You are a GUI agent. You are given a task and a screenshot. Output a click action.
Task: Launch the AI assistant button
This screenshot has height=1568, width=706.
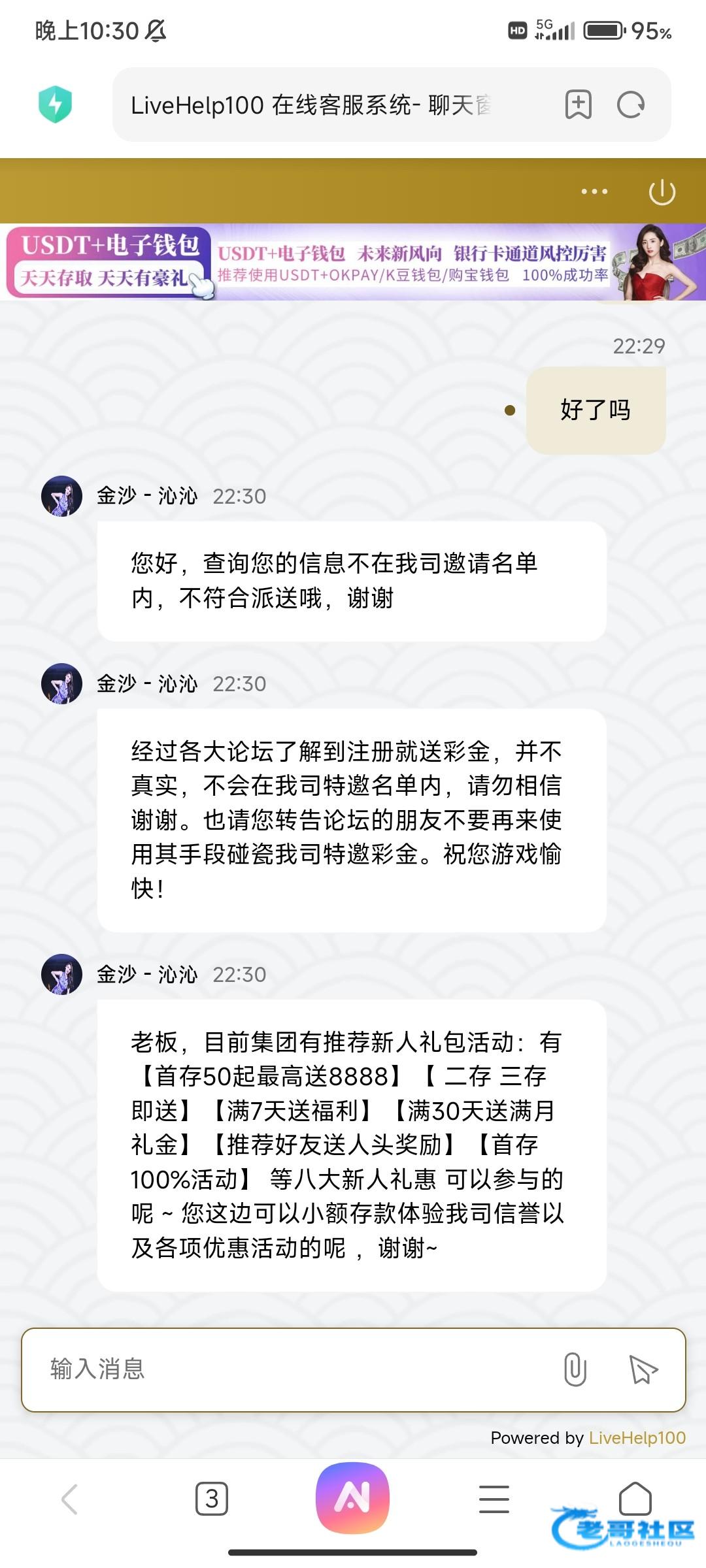pyautogui.click(x=352, y=1497)
